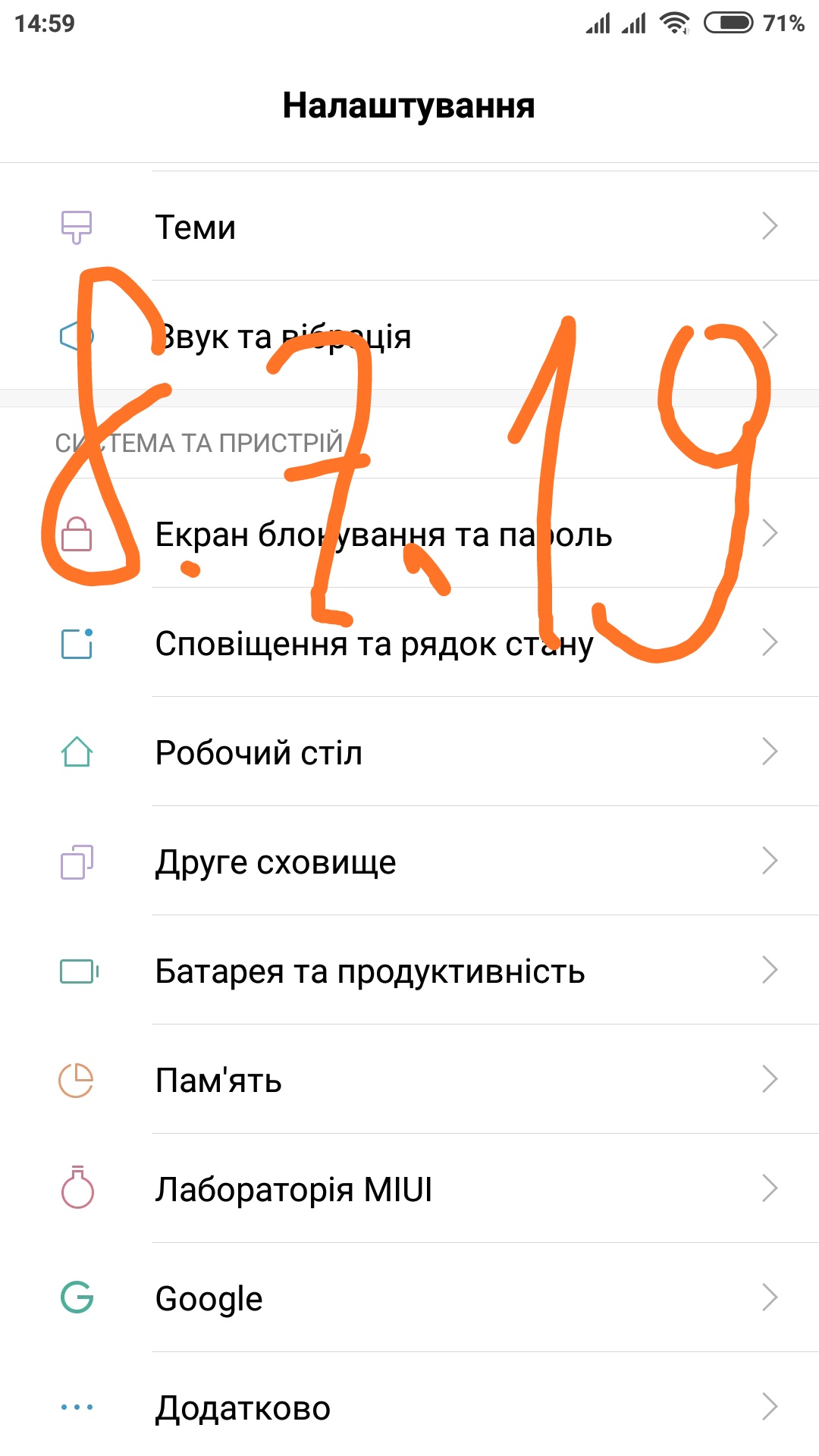Select Батарея та продуктивність

pos(409,970)
